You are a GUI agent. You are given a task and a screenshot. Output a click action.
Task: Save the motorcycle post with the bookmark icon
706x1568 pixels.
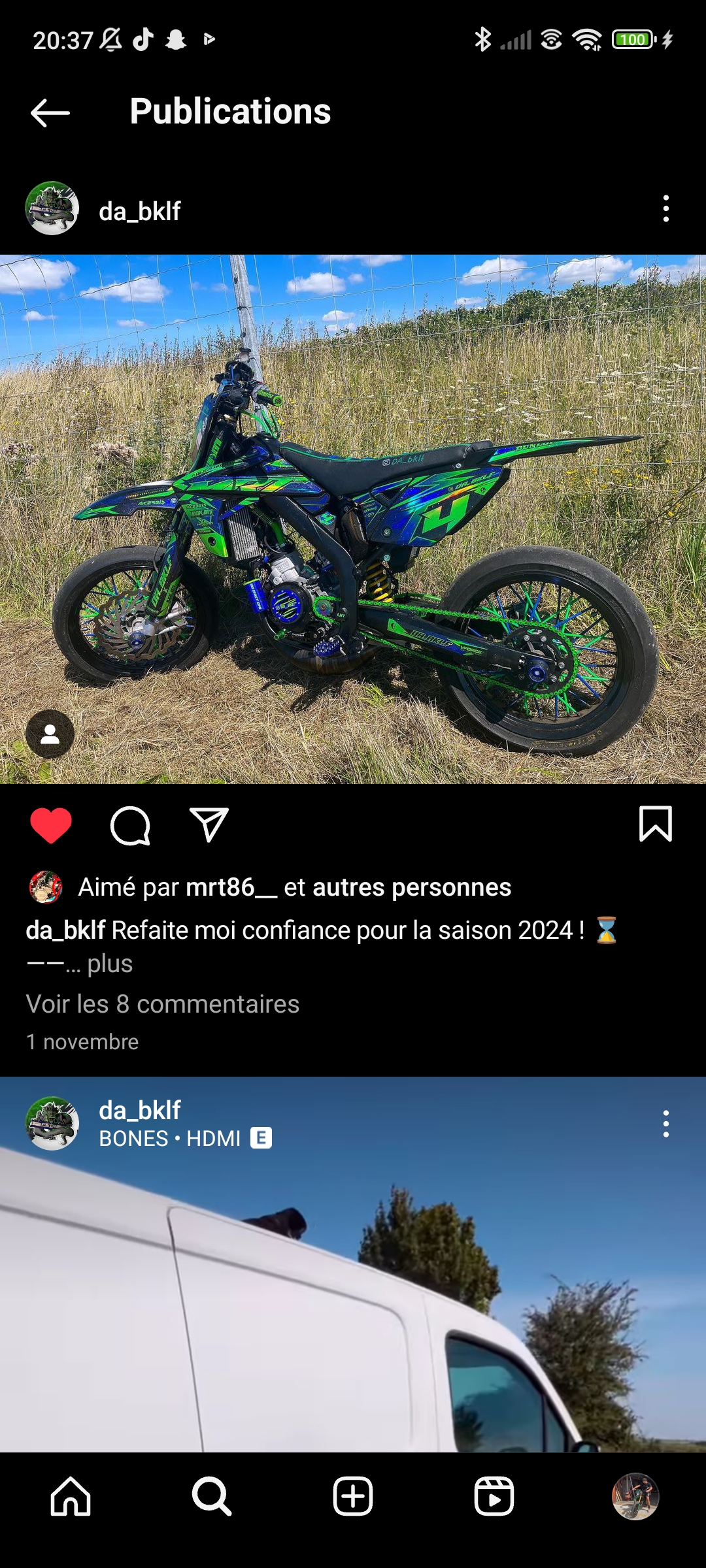[655, 824]
